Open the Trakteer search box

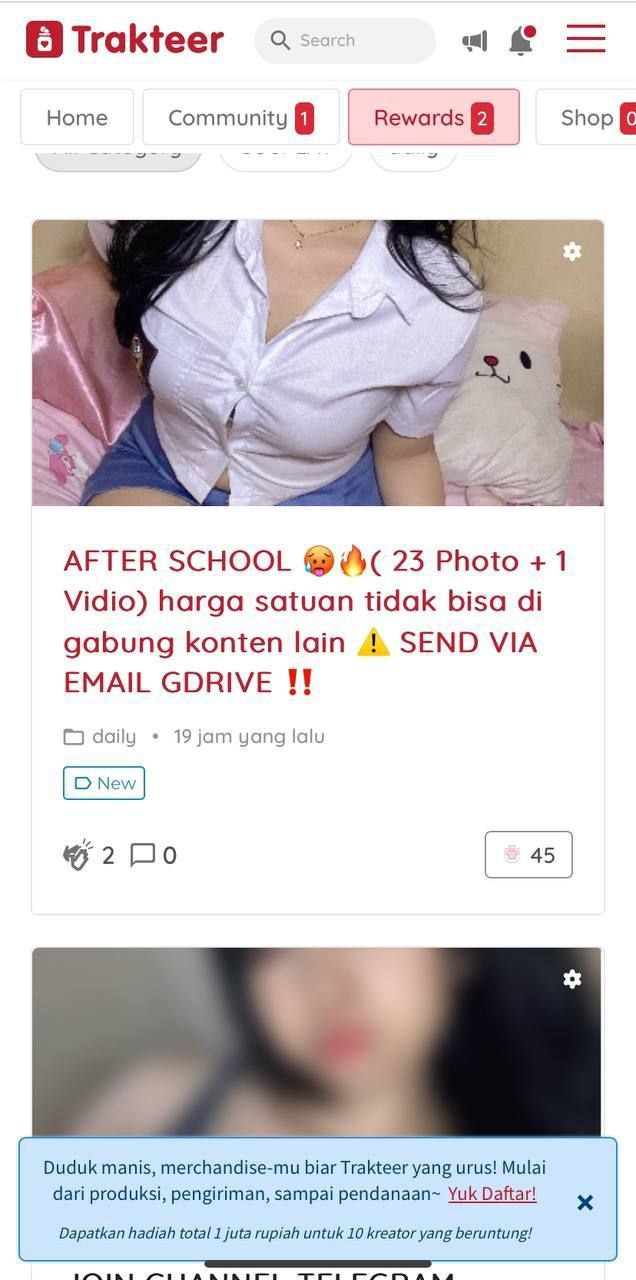pos(345,40)
